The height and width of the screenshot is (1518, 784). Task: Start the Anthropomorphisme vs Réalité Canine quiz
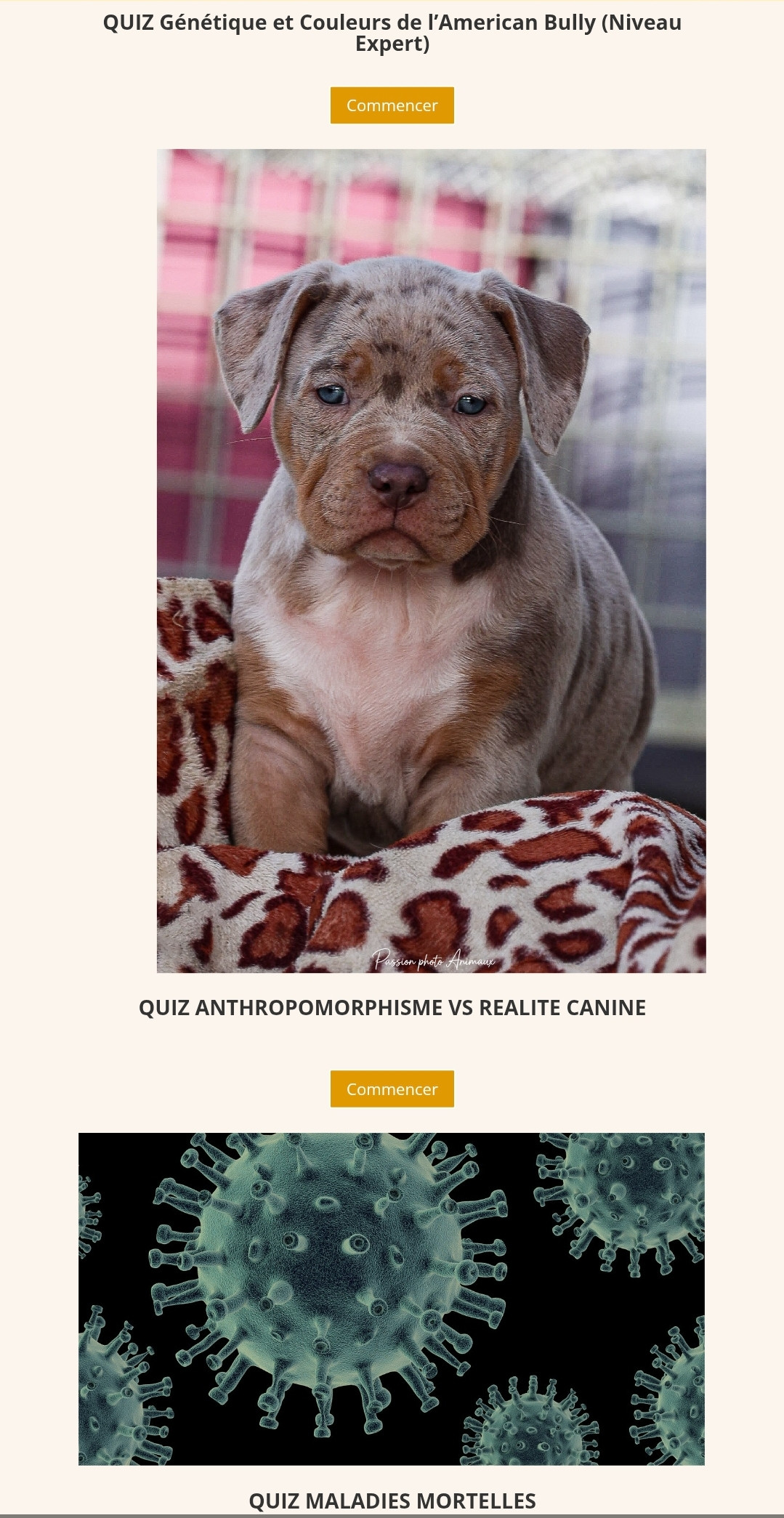pyautogui.click(x=392, y=1089)
